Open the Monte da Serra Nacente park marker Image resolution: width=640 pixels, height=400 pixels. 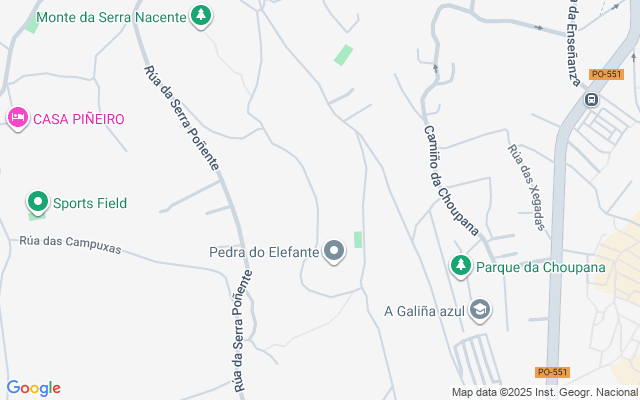pos(202,16)
